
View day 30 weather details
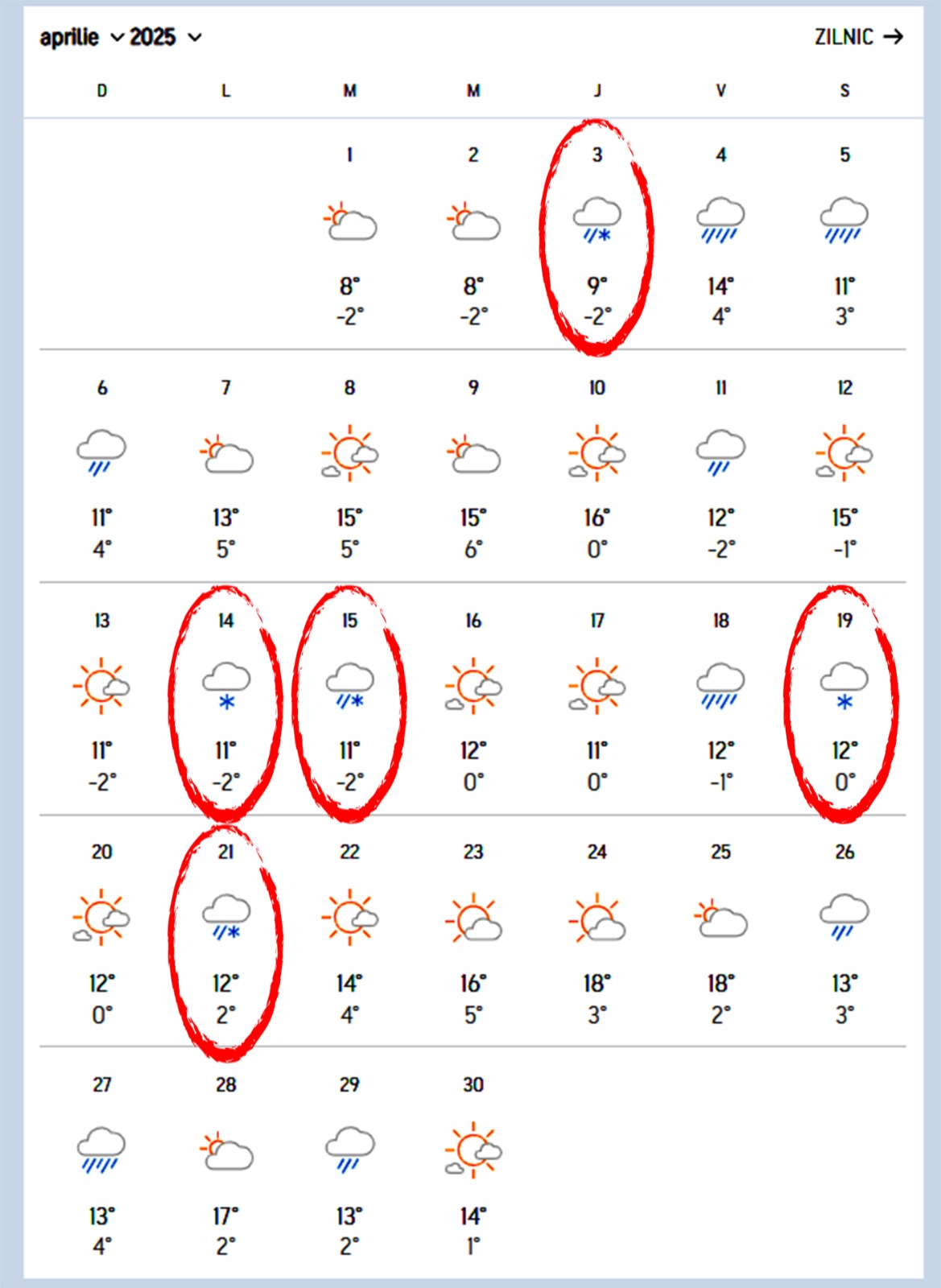[x=473, y=1163]
